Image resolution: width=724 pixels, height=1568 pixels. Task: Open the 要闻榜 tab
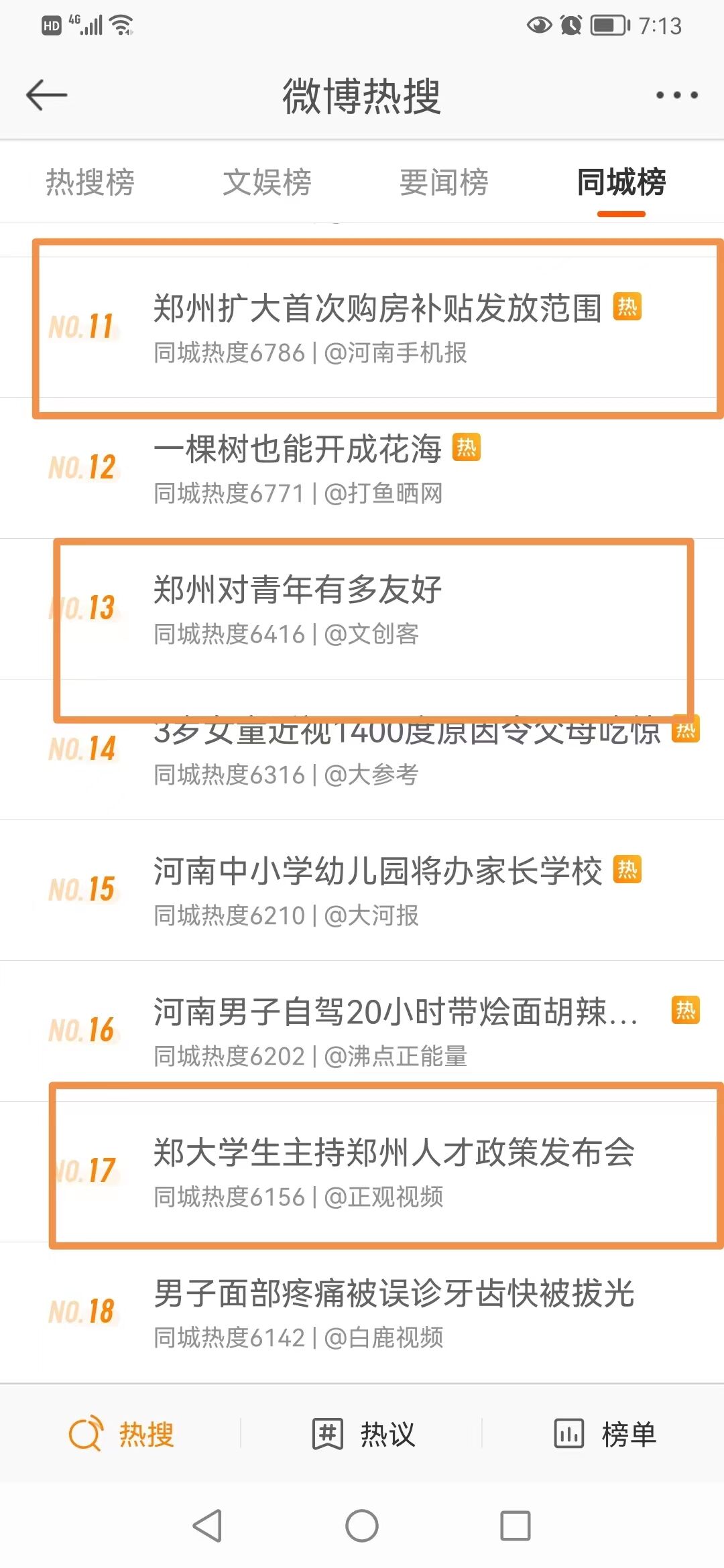[x=444, y=182]
